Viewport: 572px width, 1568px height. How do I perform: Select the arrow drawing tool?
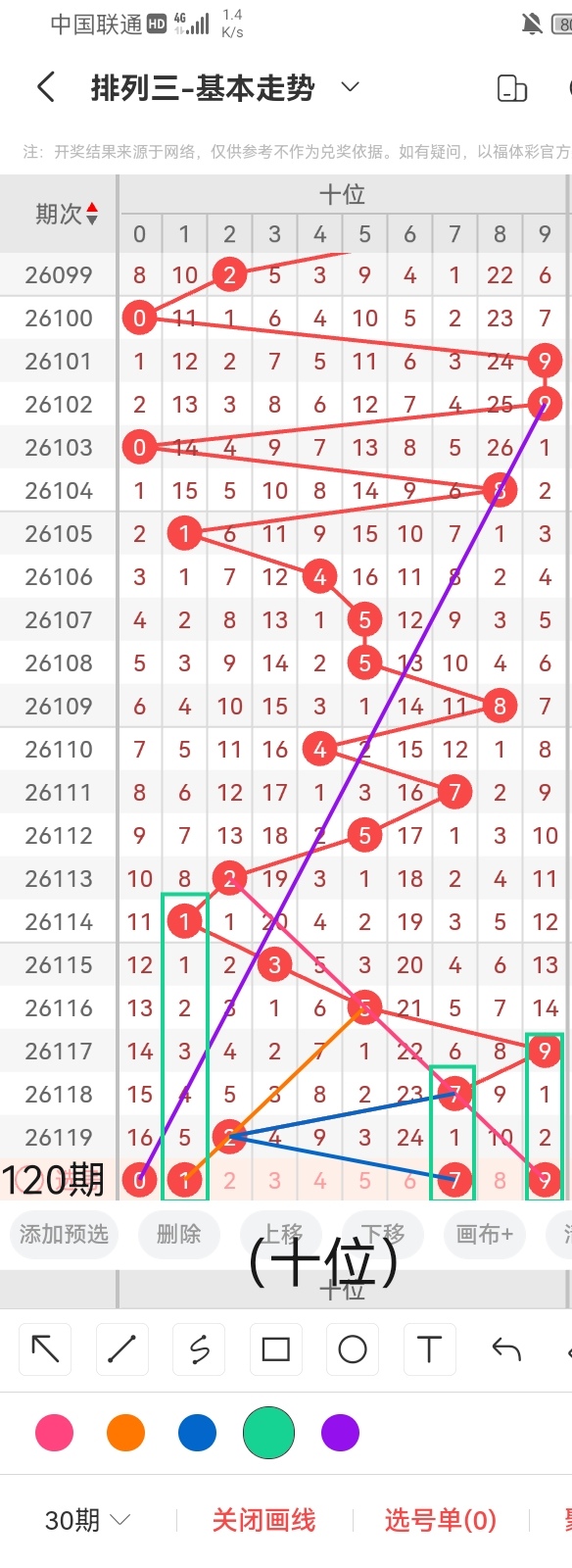pyautogui.click(x=45, y=1349)
